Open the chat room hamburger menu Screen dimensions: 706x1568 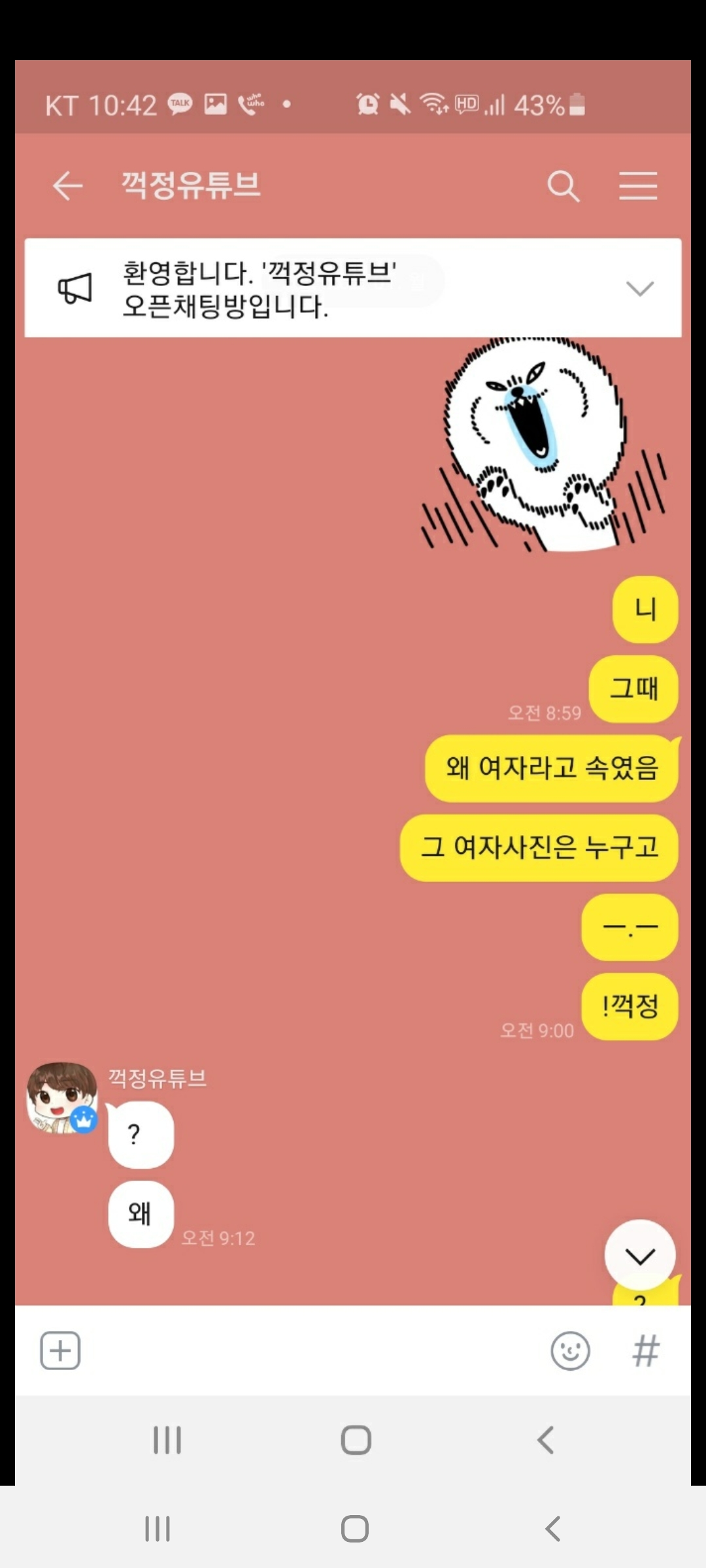click(x=638, y=186)
